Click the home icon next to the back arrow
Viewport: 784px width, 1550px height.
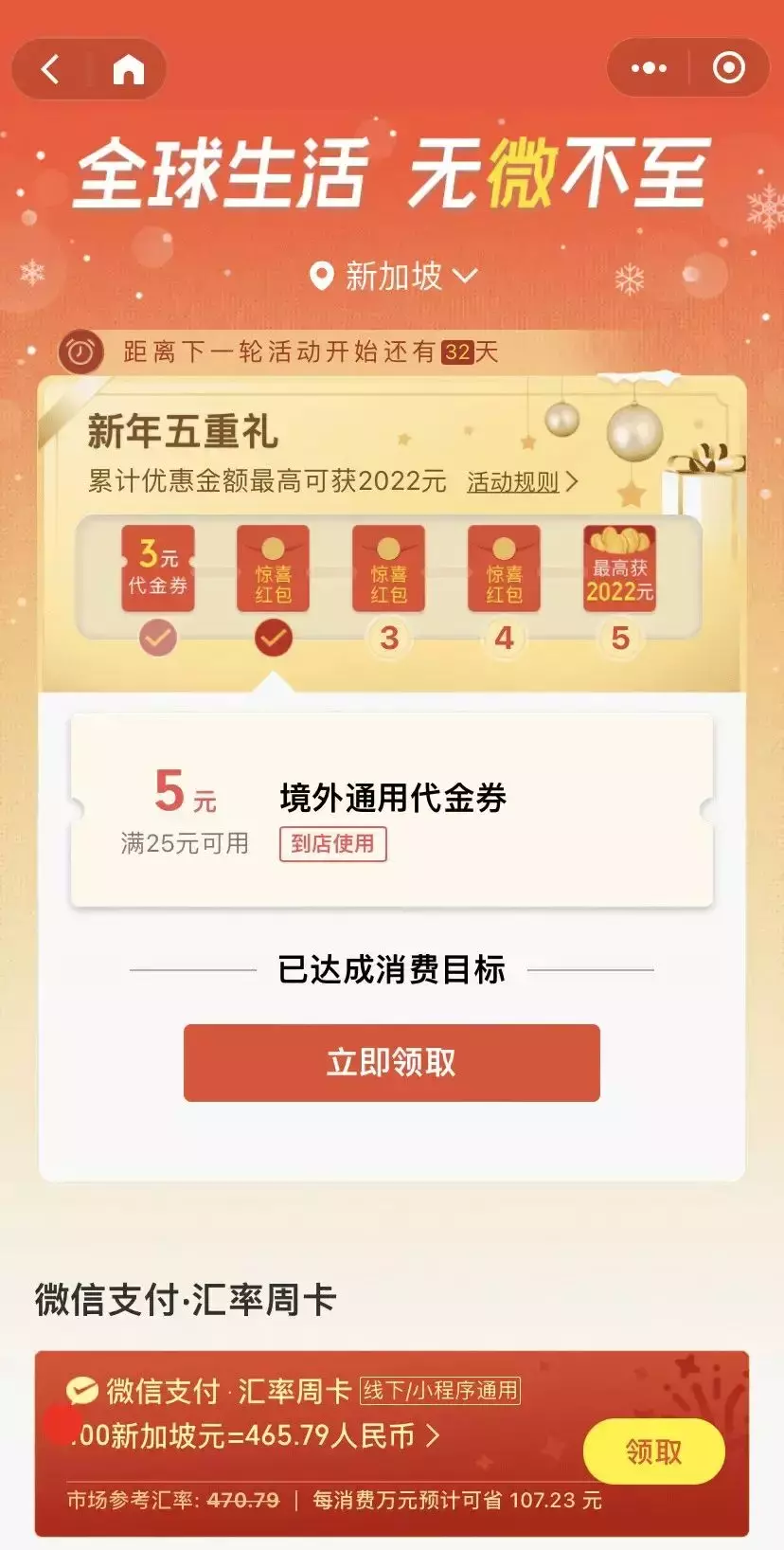click(x=128, y=68)
